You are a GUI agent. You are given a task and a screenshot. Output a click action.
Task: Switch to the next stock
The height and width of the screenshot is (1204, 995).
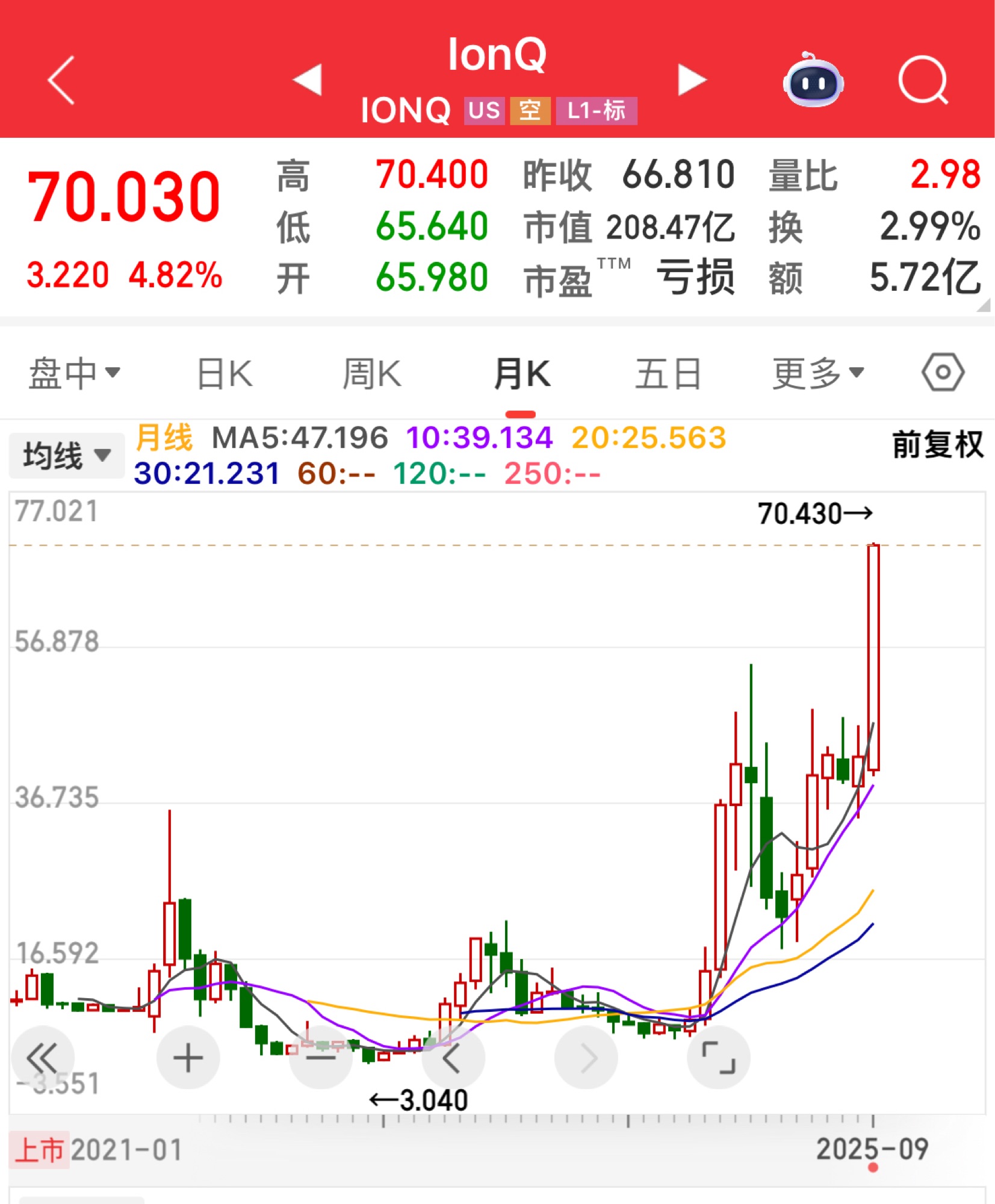691,79
